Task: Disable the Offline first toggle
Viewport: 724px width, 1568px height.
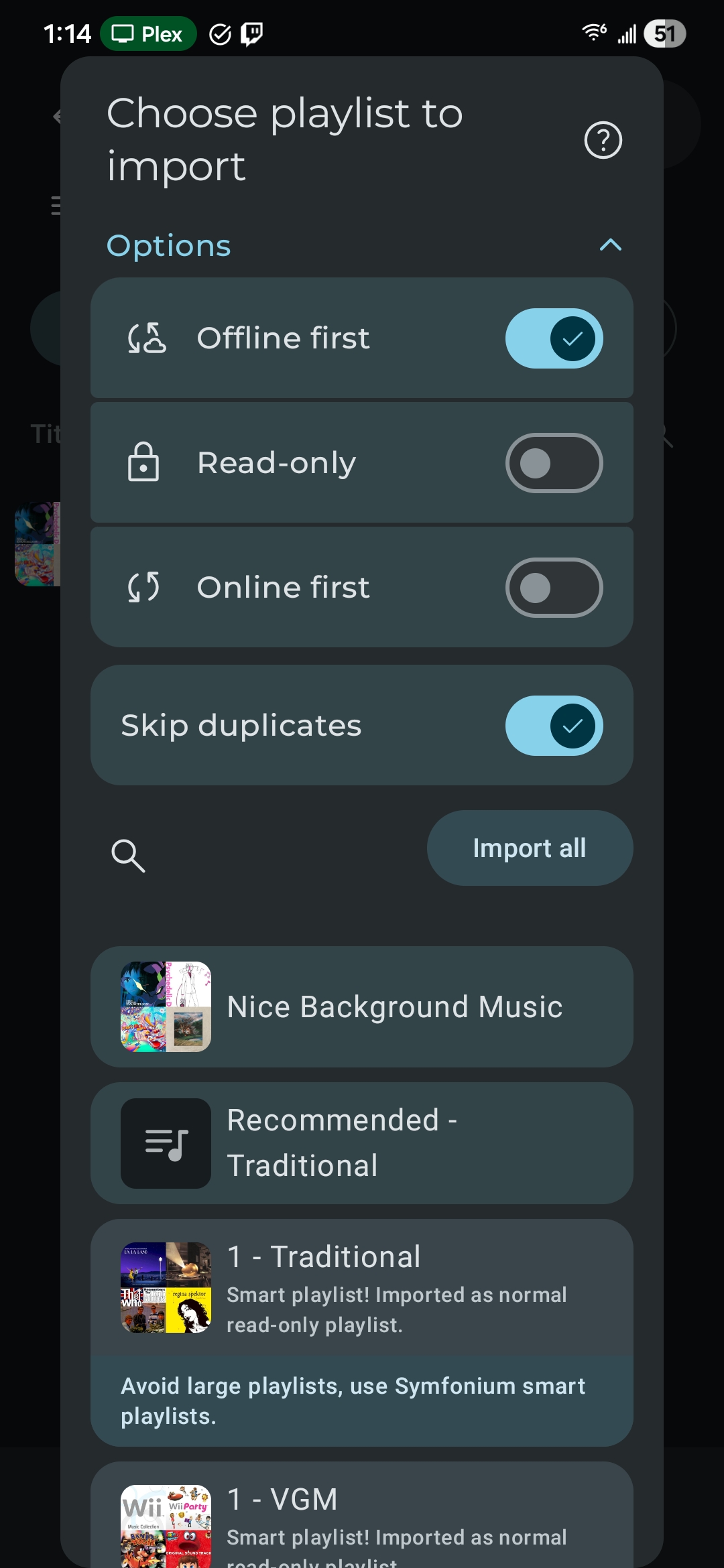Action: pos(554,338)
